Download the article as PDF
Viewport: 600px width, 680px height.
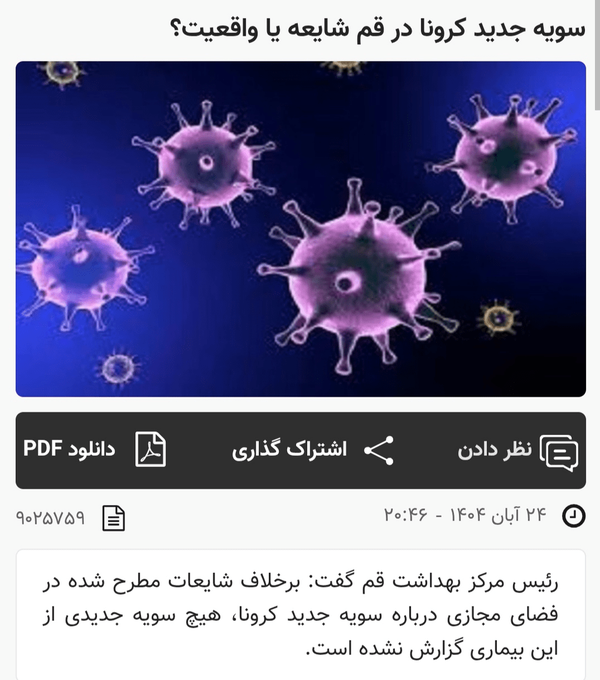coord(95,450)
